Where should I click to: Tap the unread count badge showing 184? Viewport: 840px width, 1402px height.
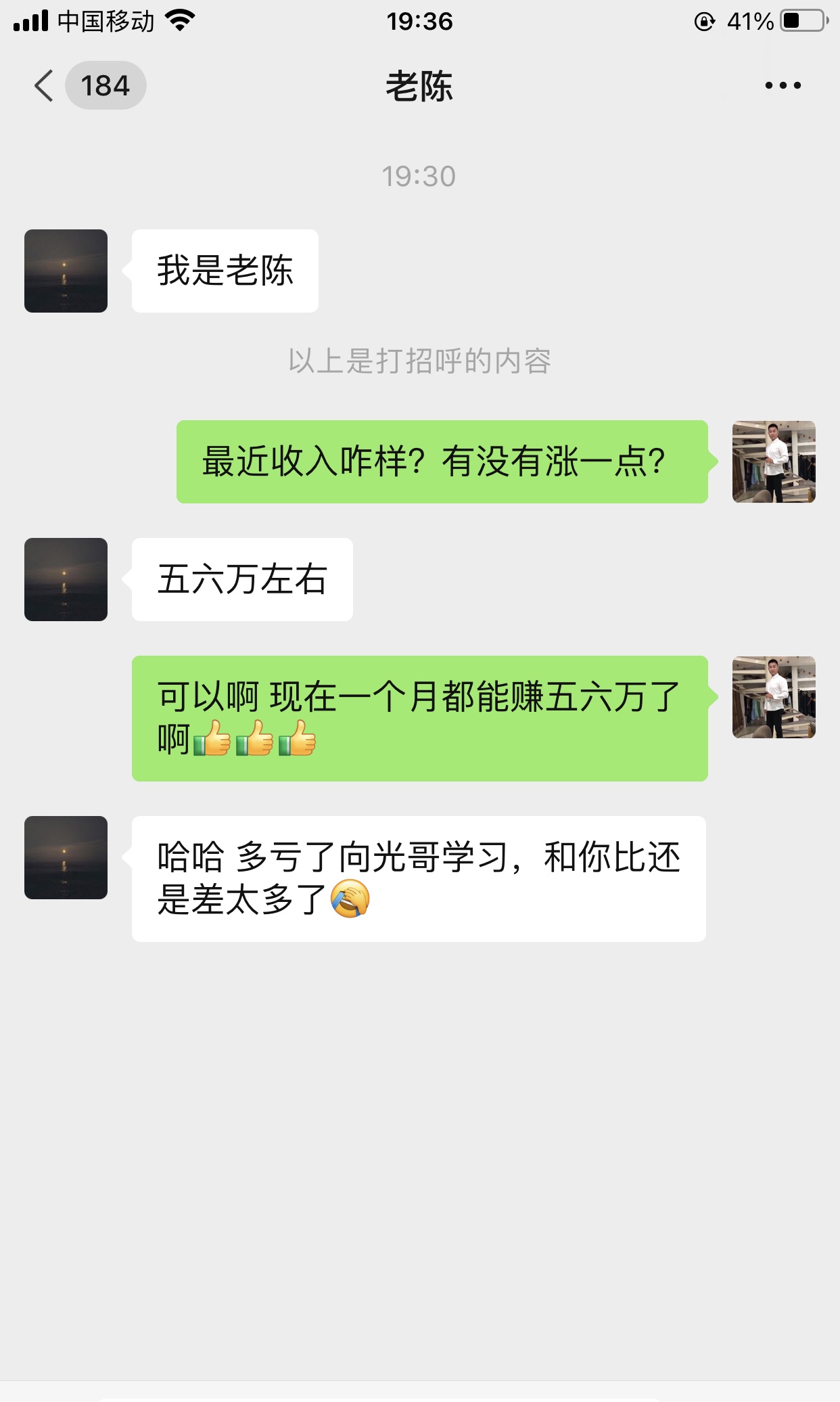point(106,85)
